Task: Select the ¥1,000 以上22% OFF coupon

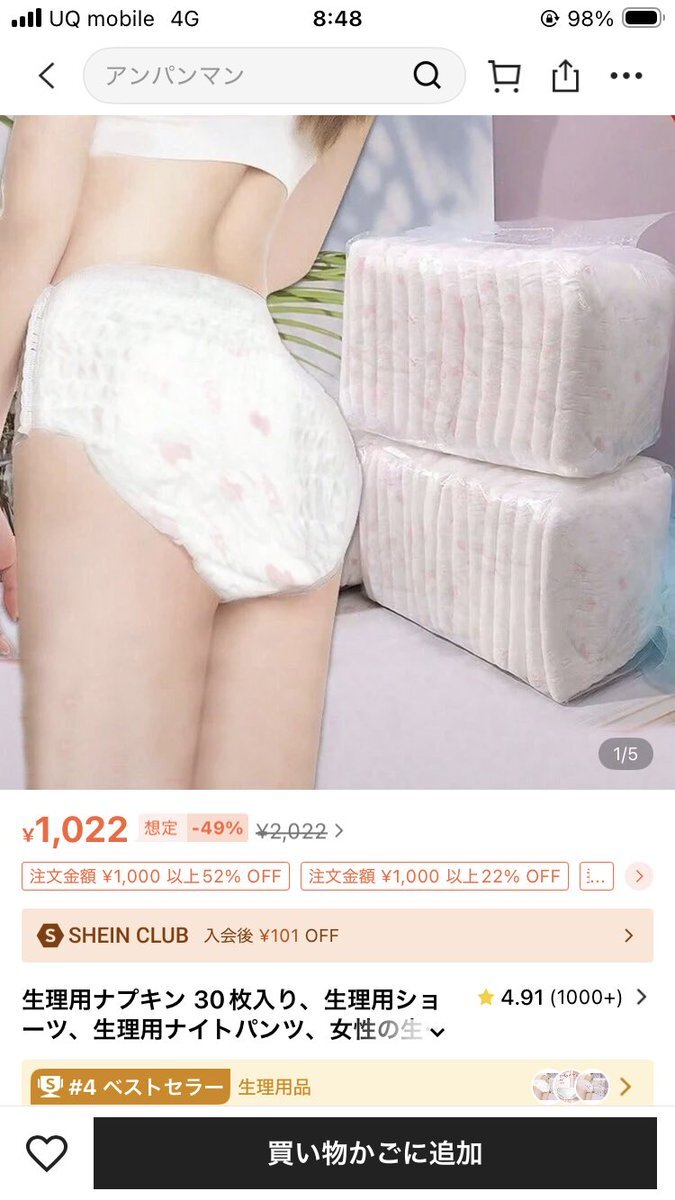Action: coord(434,876)
